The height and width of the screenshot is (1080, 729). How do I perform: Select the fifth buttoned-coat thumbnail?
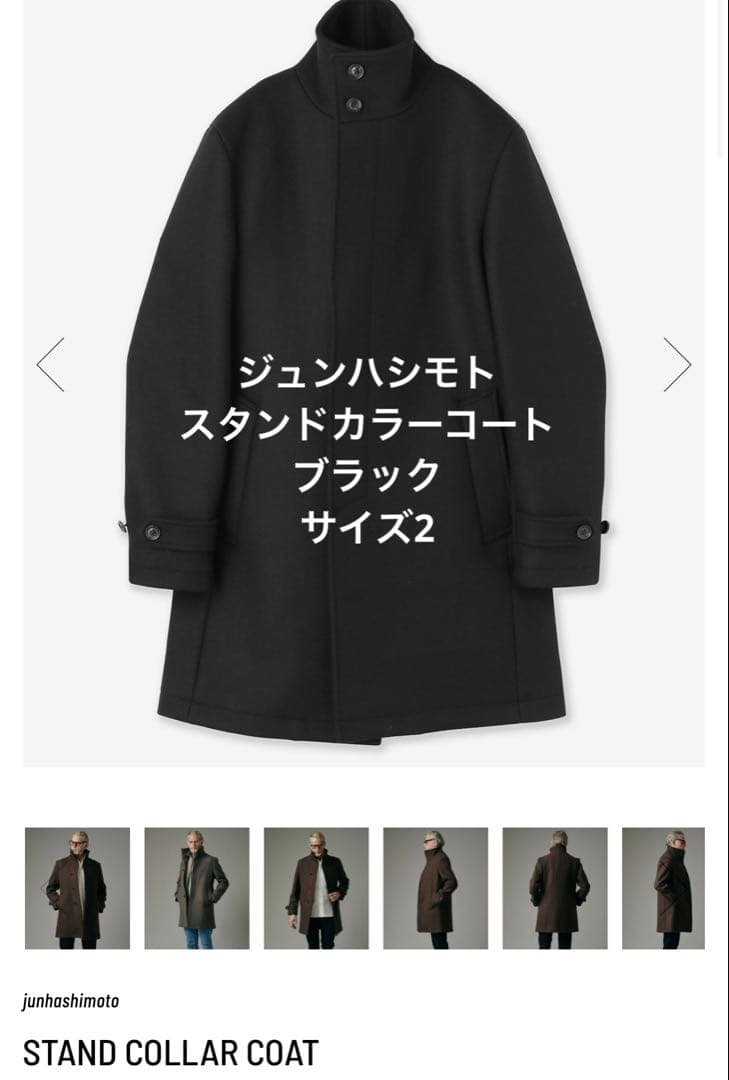tap(554, 890)
